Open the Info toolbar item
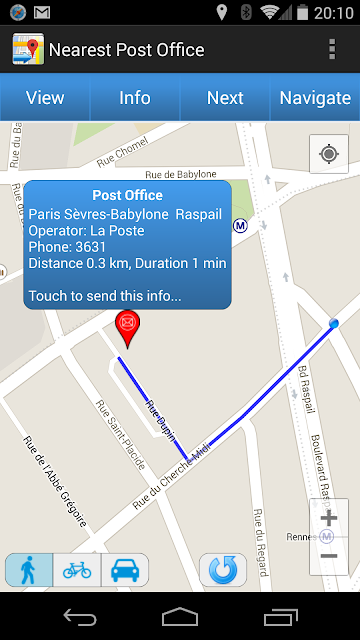 [x=135, y=98]
